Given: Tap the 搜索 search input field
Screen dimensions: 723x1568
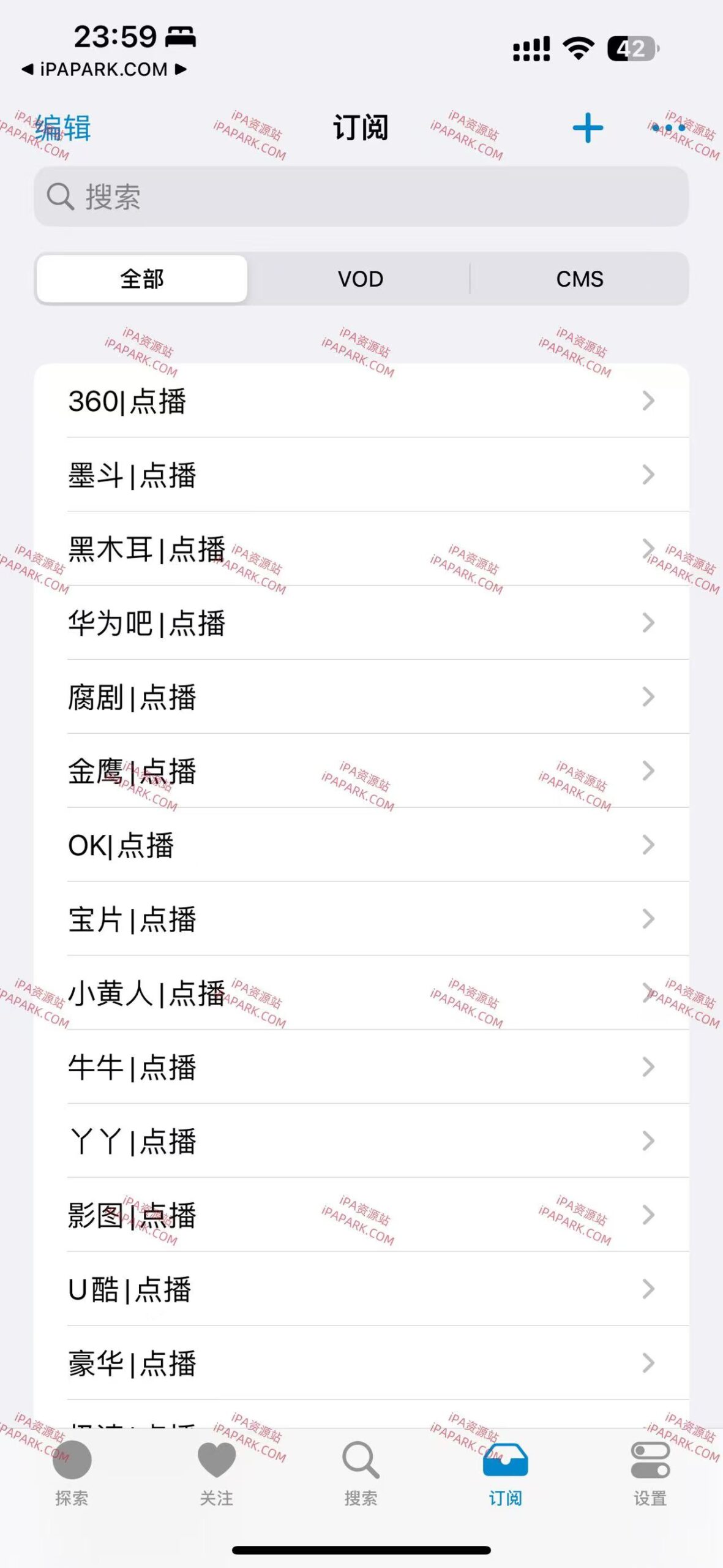Looking at the screenshot, I should click(x=245, y=197).
